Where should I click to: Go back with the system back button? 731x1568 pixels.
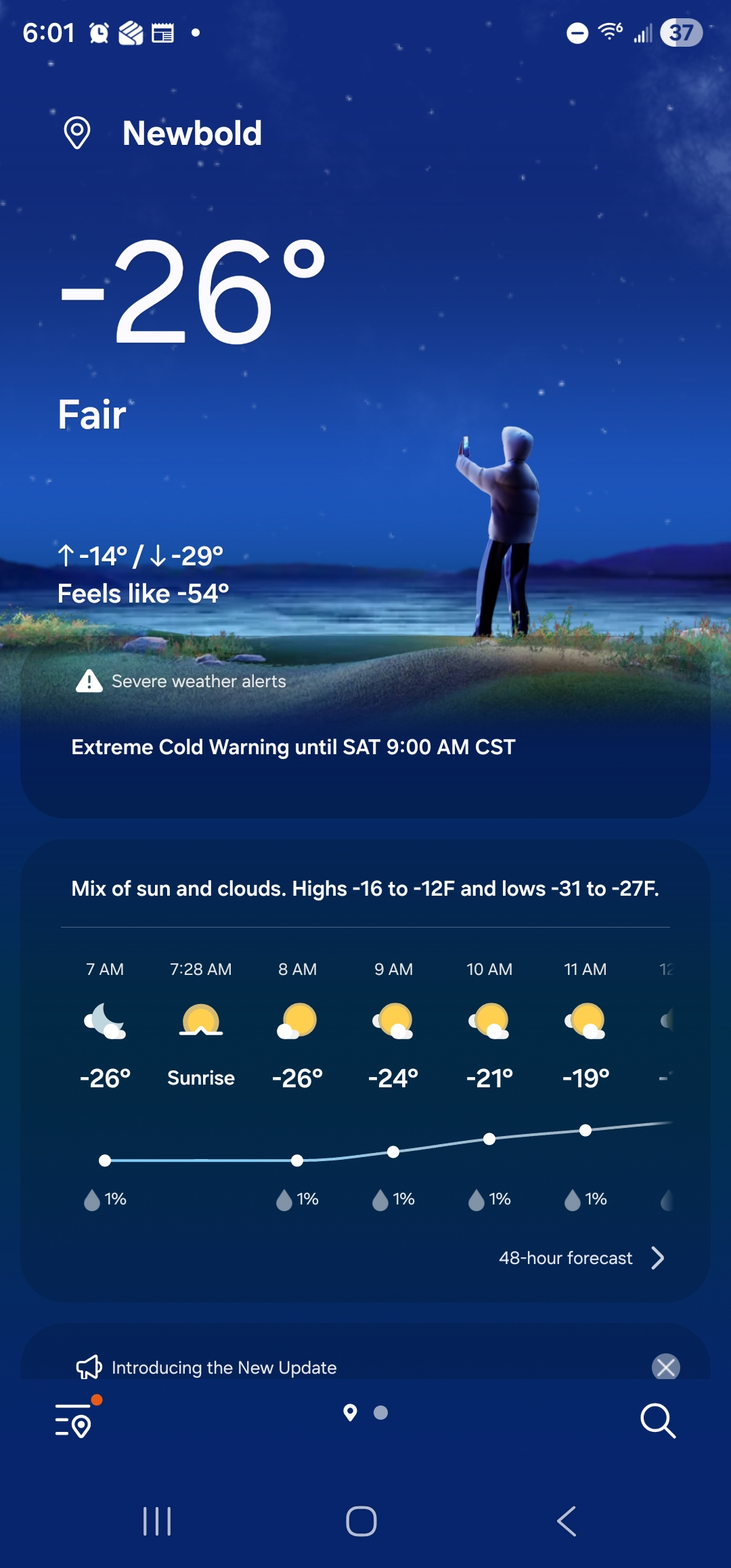point(567,1521)
